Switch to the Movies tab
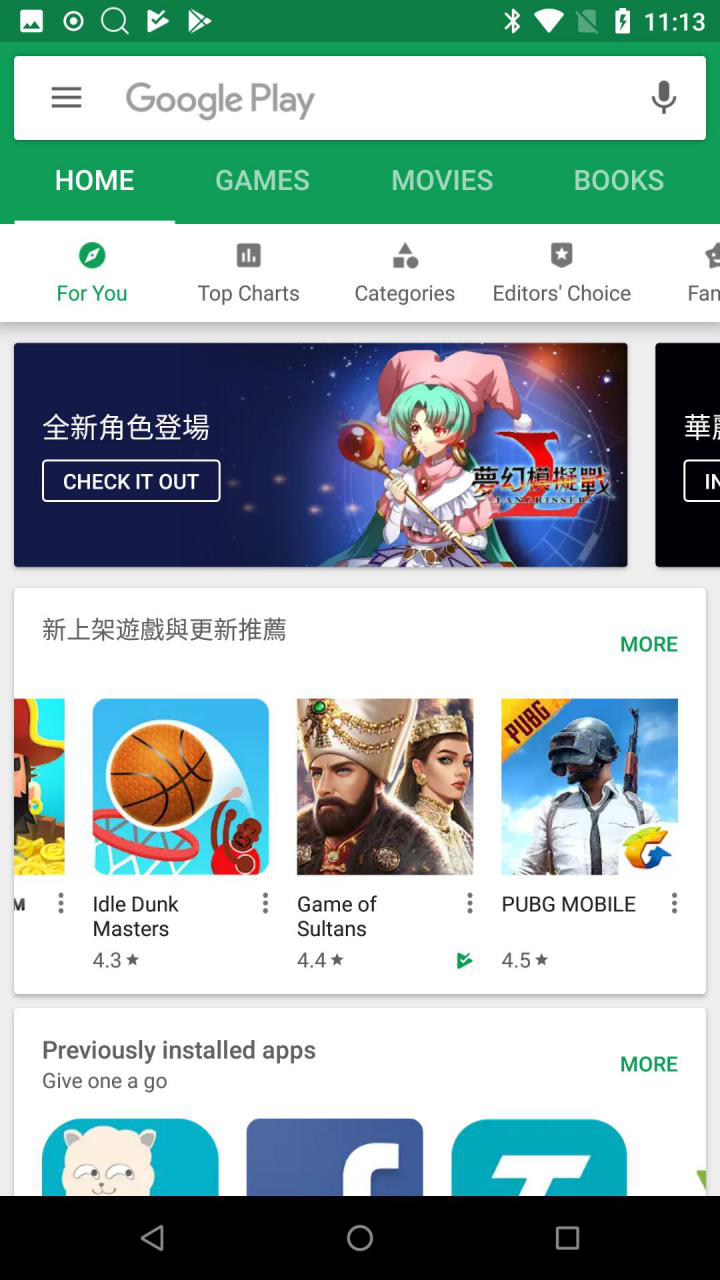720x1280 pixels. [441, 180]
